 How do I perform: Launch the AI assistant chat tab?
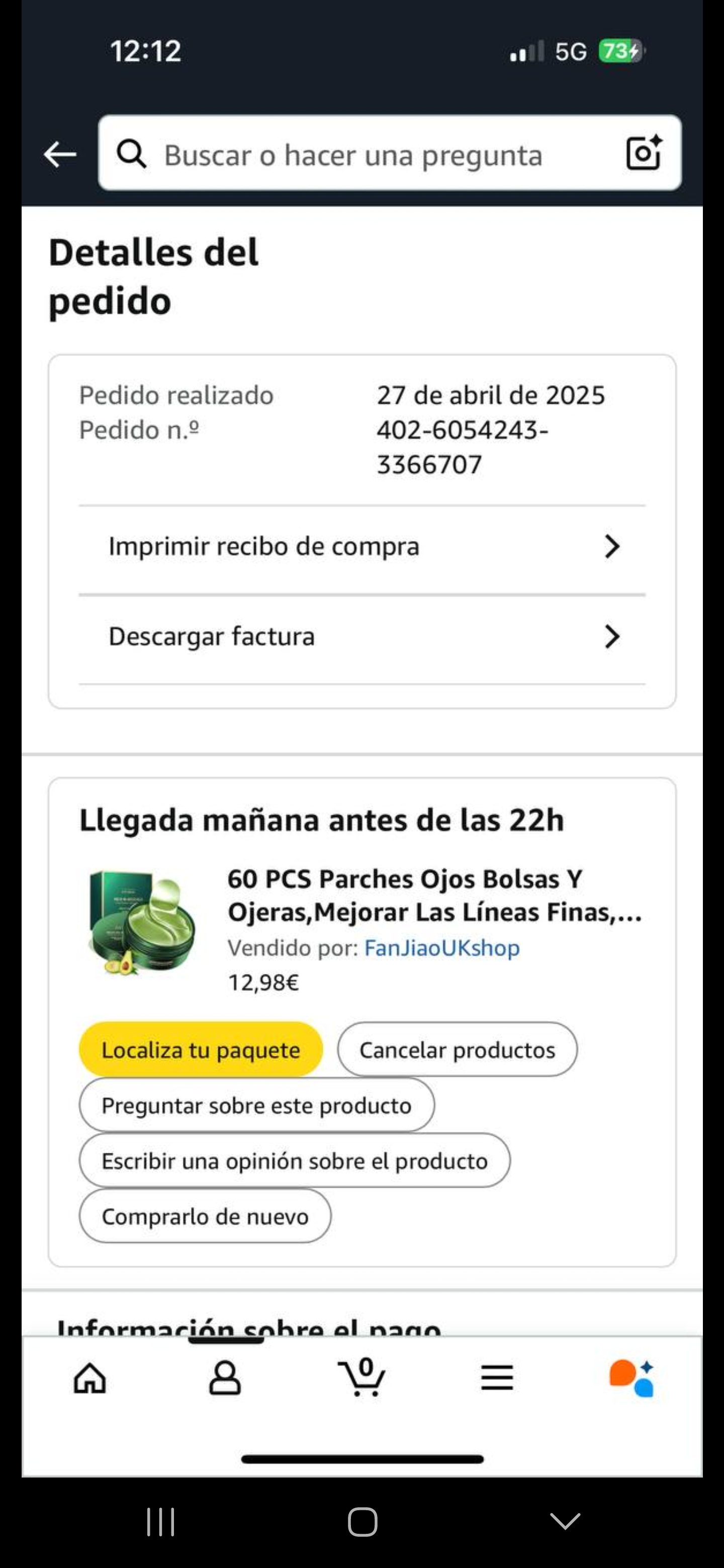tap(632, 1378)
